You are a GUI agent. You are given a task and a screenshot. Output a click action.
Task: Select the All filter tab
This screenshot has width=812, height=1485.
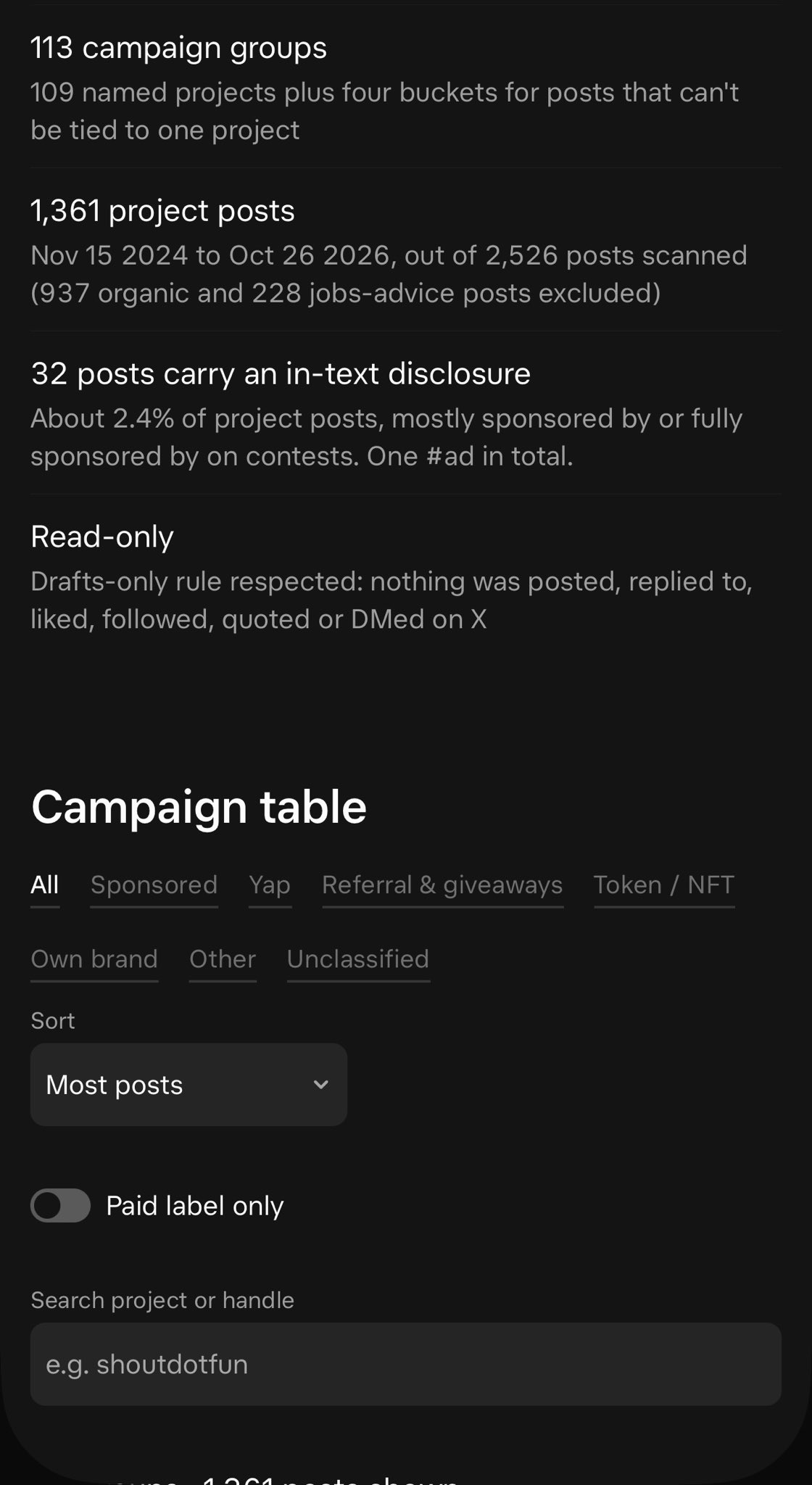pyautogui.click(x=45, y=885)
